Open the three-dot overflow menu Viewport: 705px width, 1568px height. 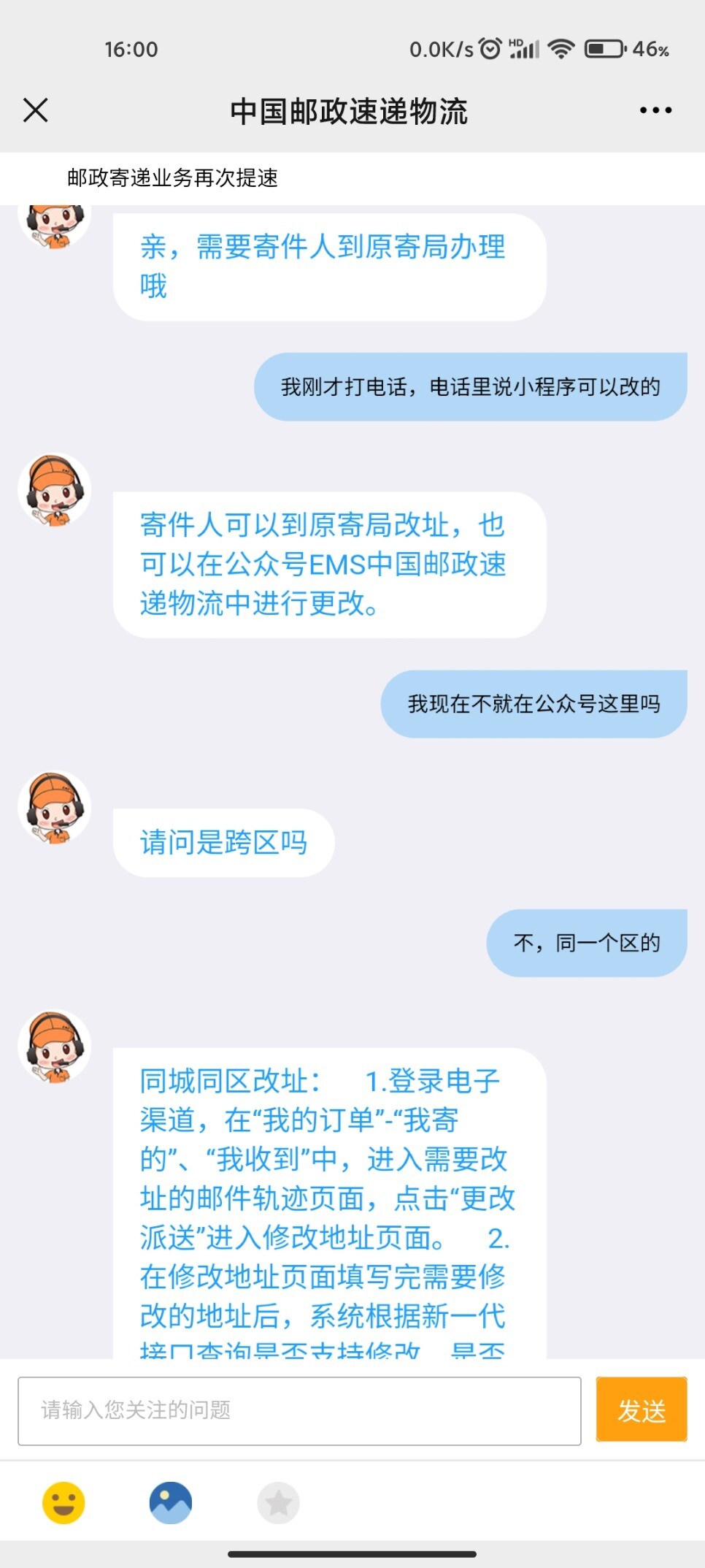click(655, 111)
